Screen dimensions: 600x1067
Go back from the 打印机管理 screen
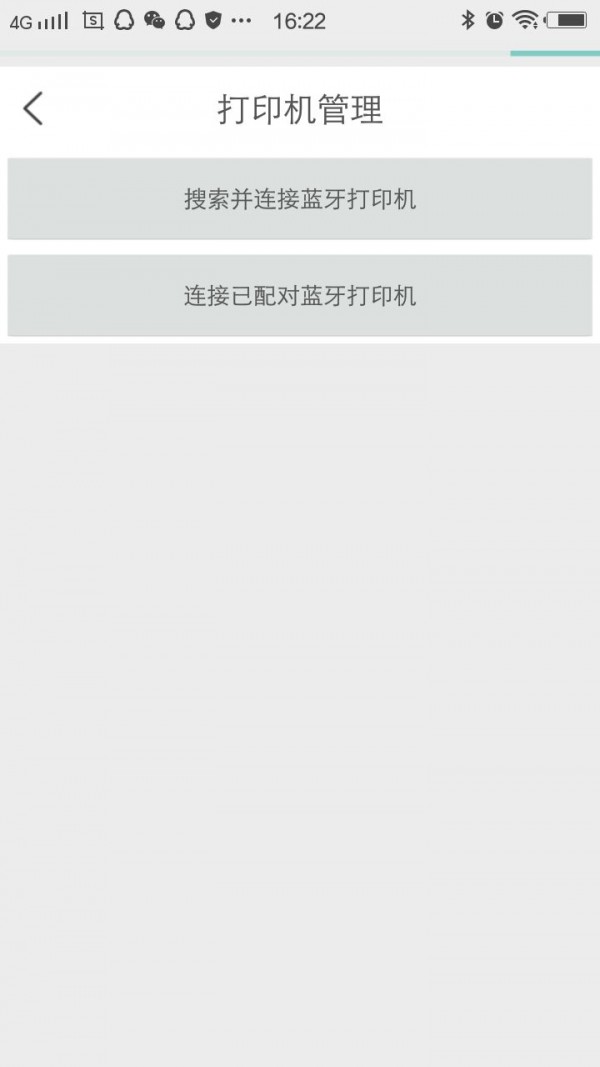pos(34,108)
